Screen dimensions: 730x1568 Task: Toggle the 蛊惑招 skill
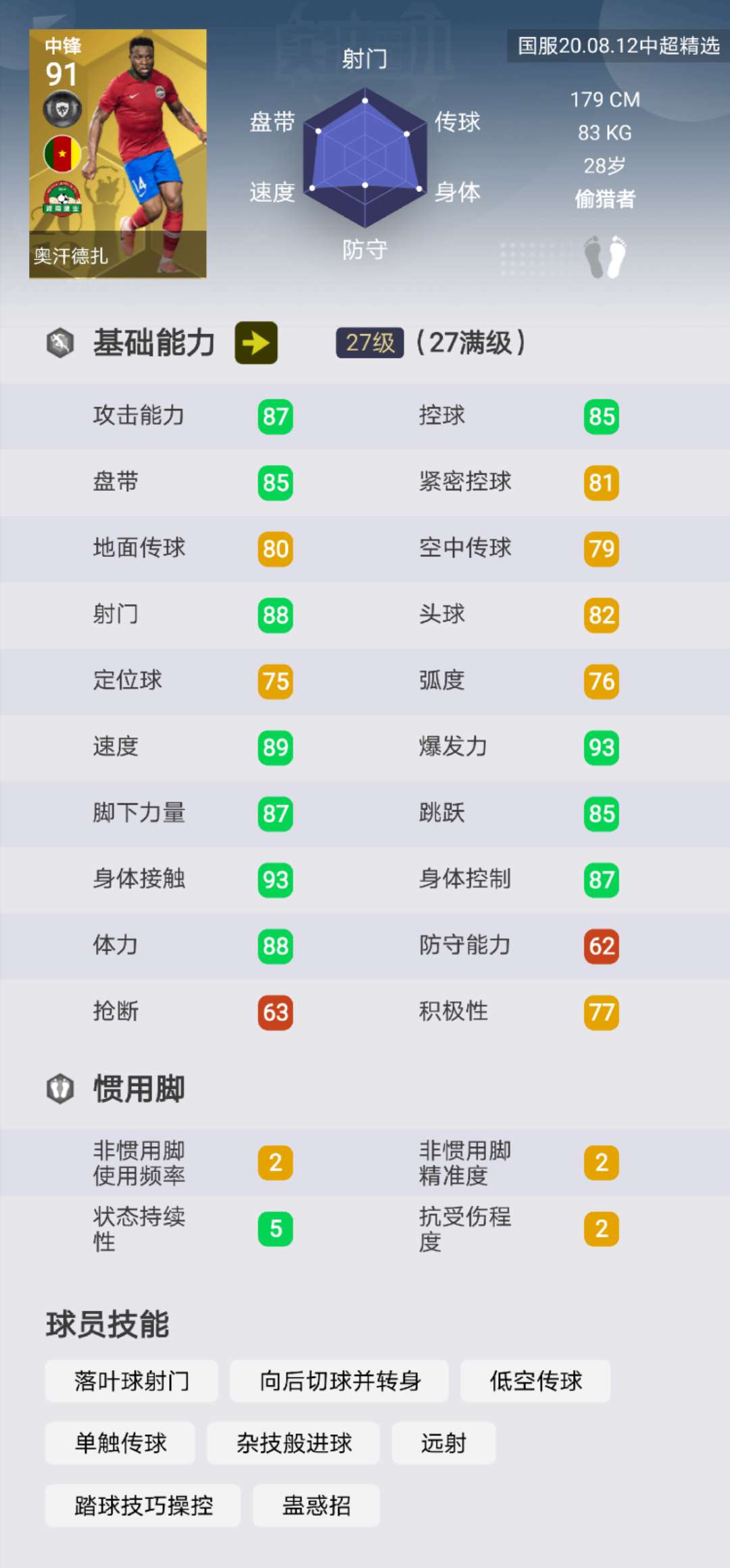point(316,1505)
